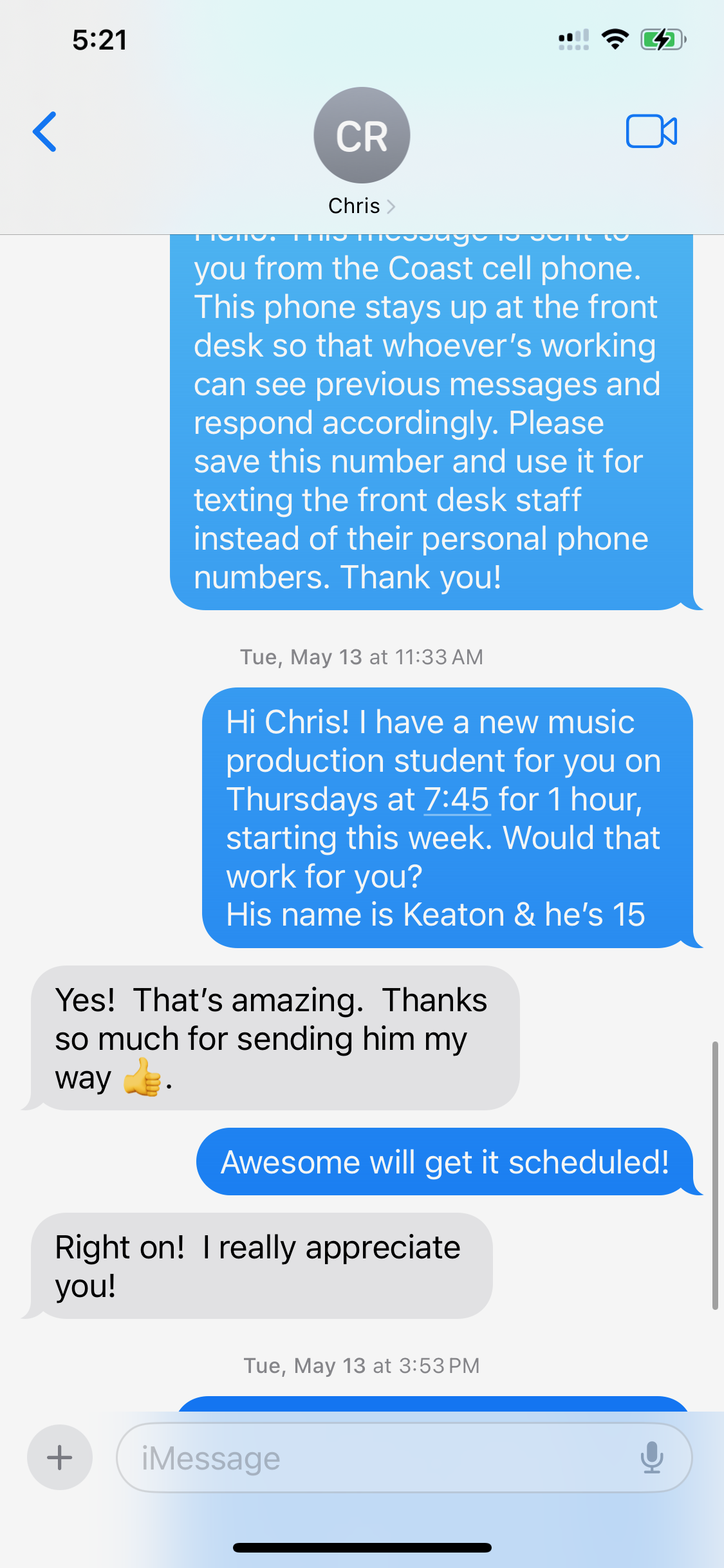
Task: Open the plus apps menu
Action: tap(60, 1457)
